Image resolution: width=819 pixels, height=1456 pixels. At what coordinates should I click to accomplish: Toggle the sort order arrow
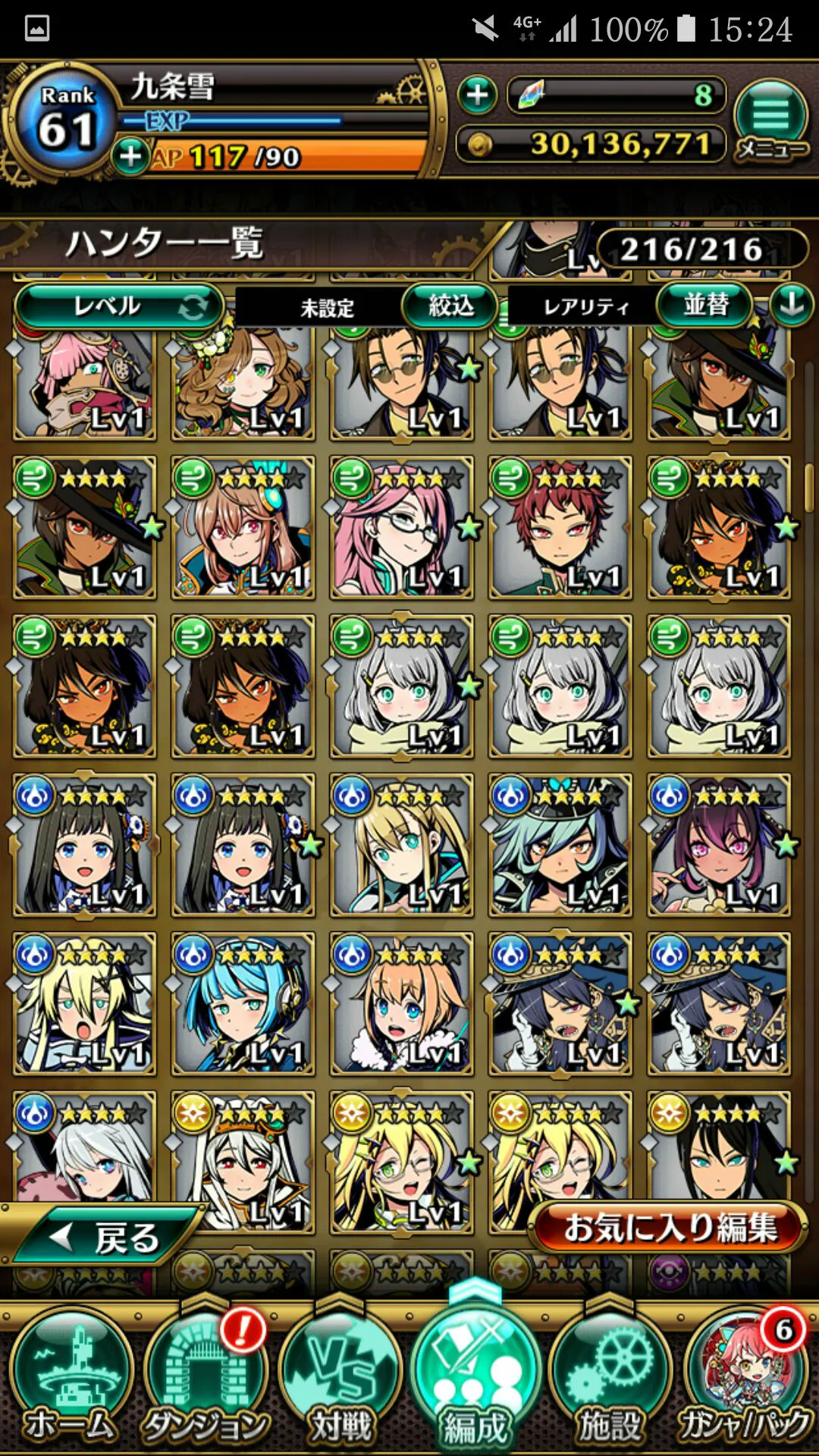[792, 305]
